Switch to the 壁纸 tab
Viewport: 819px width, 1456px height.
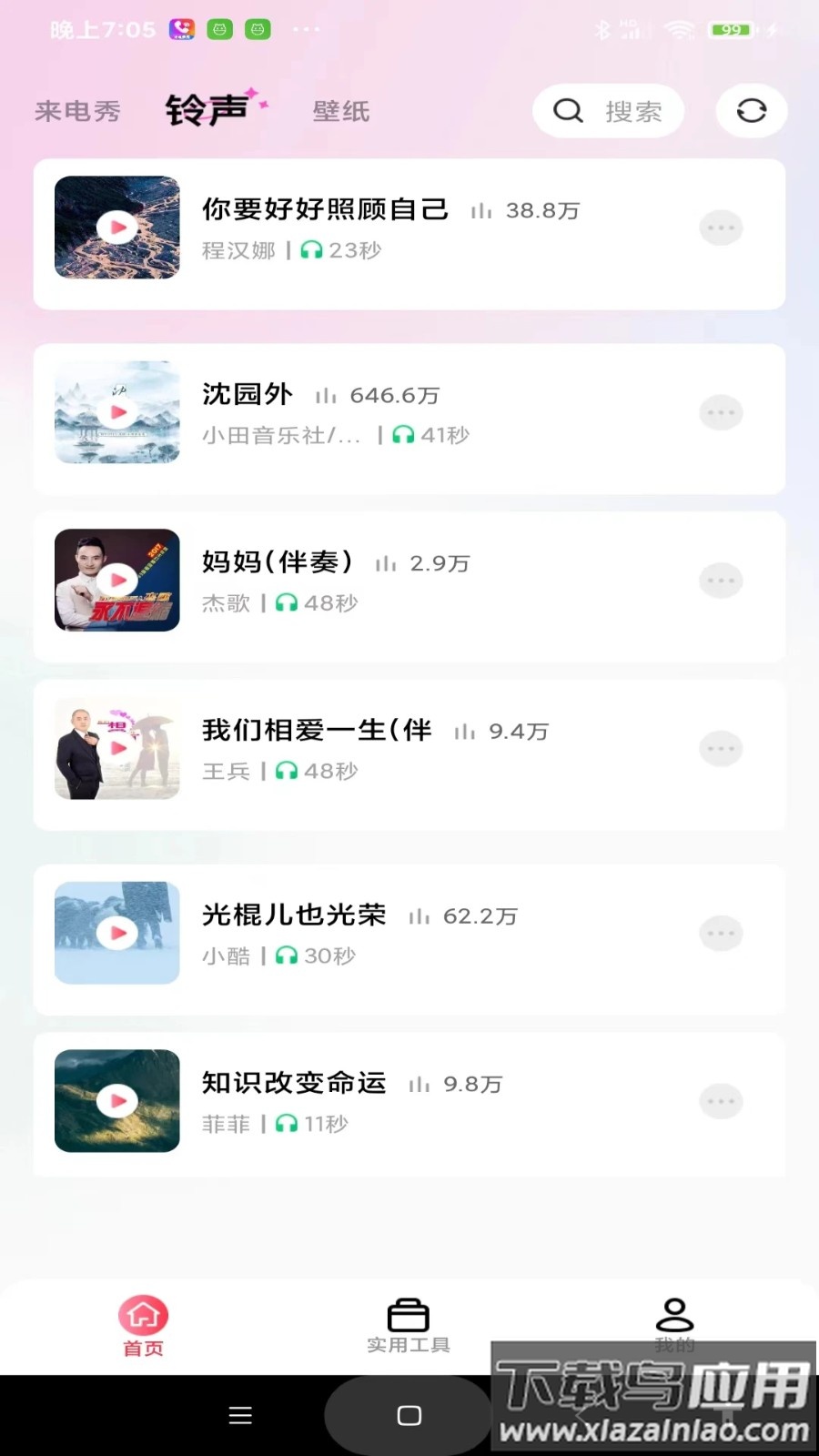339,110
